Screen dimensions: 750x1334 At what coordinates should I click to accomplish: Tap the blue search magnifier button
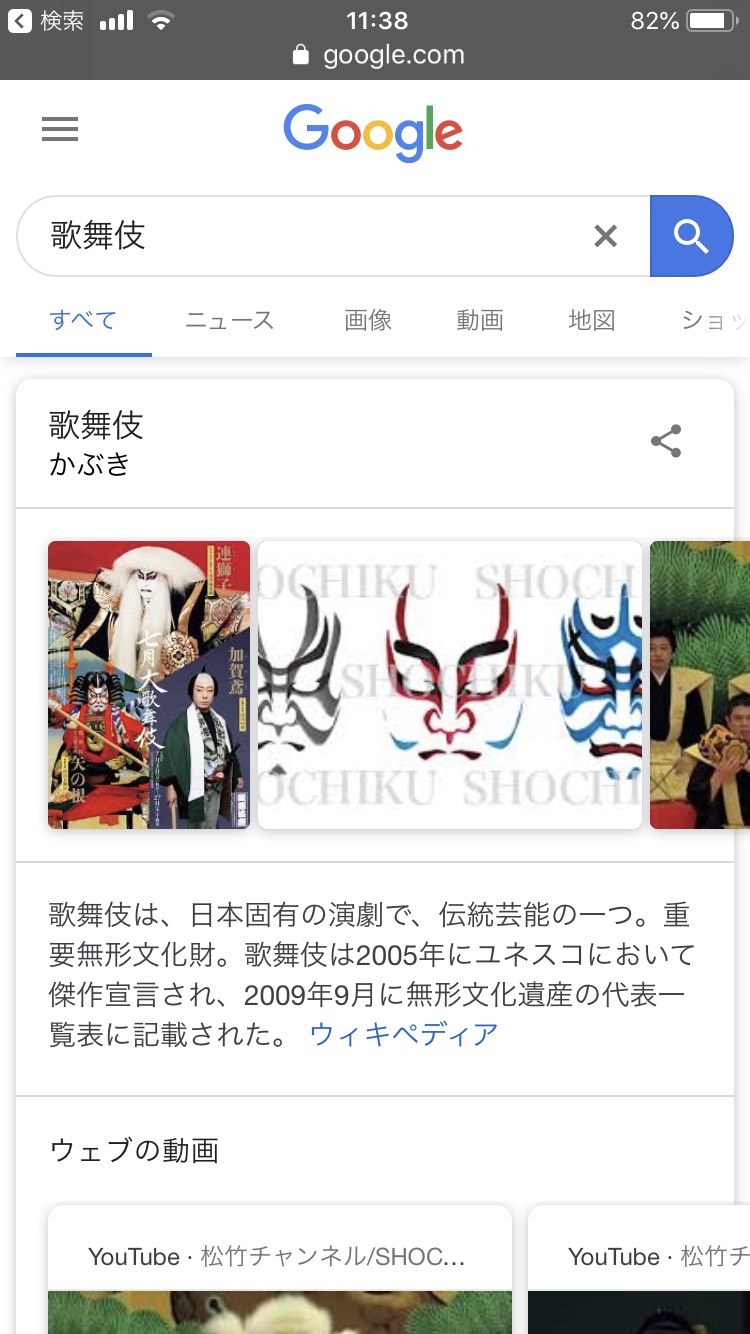click(691, 236)
